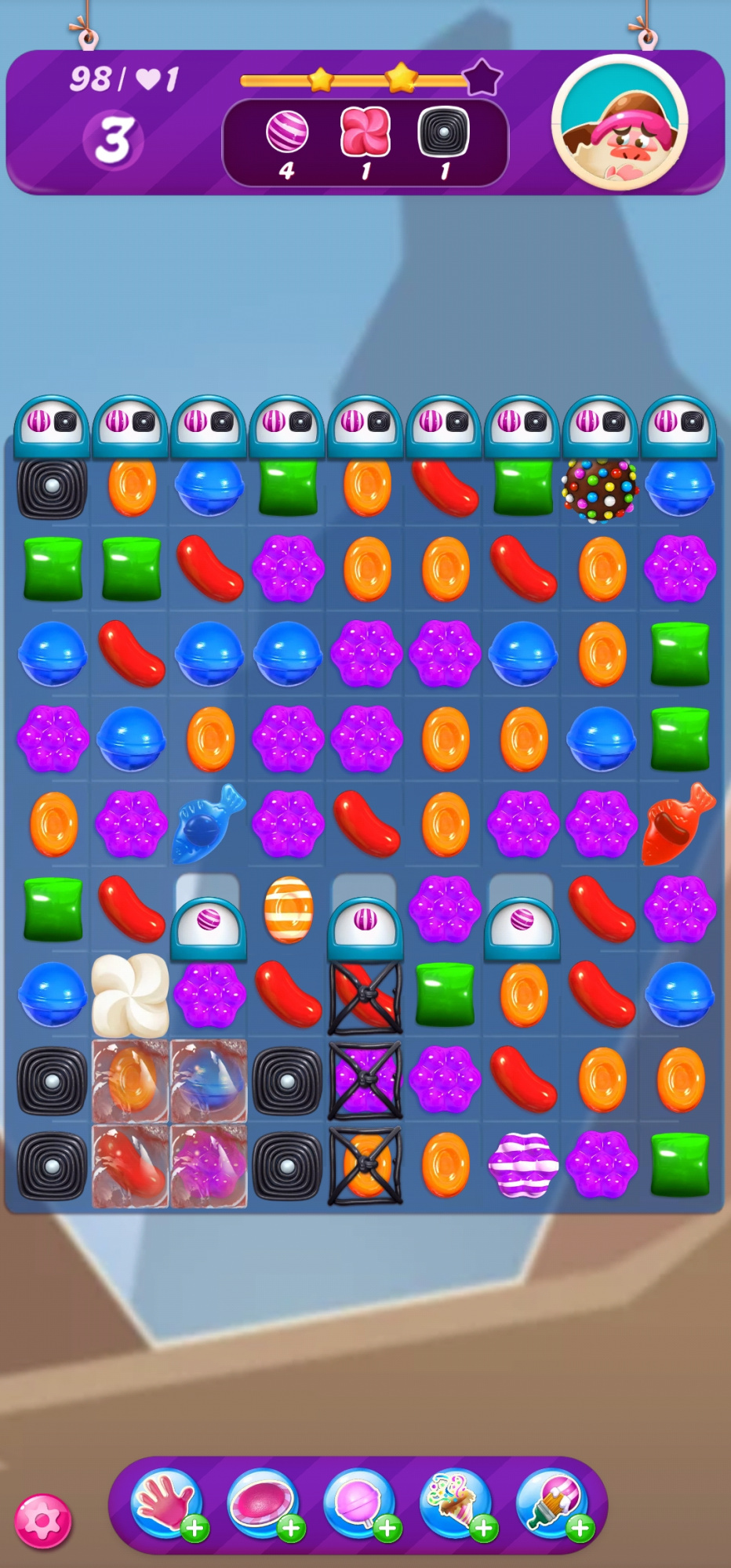Tap the purple and white wrapped candy
This screenshot has height=1568, width=731.
coord(523,1165)
